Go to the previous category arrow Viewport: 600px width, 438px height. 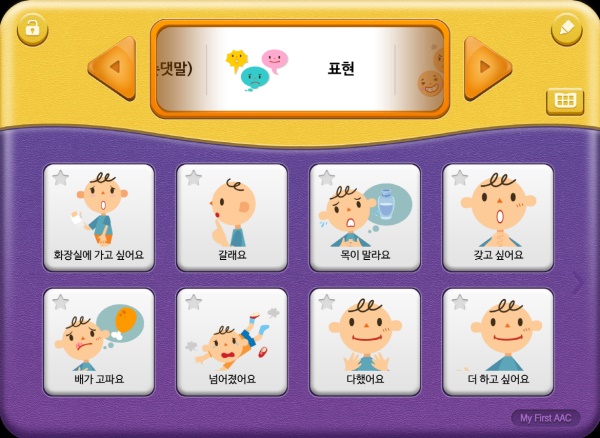tap(112, 67)
